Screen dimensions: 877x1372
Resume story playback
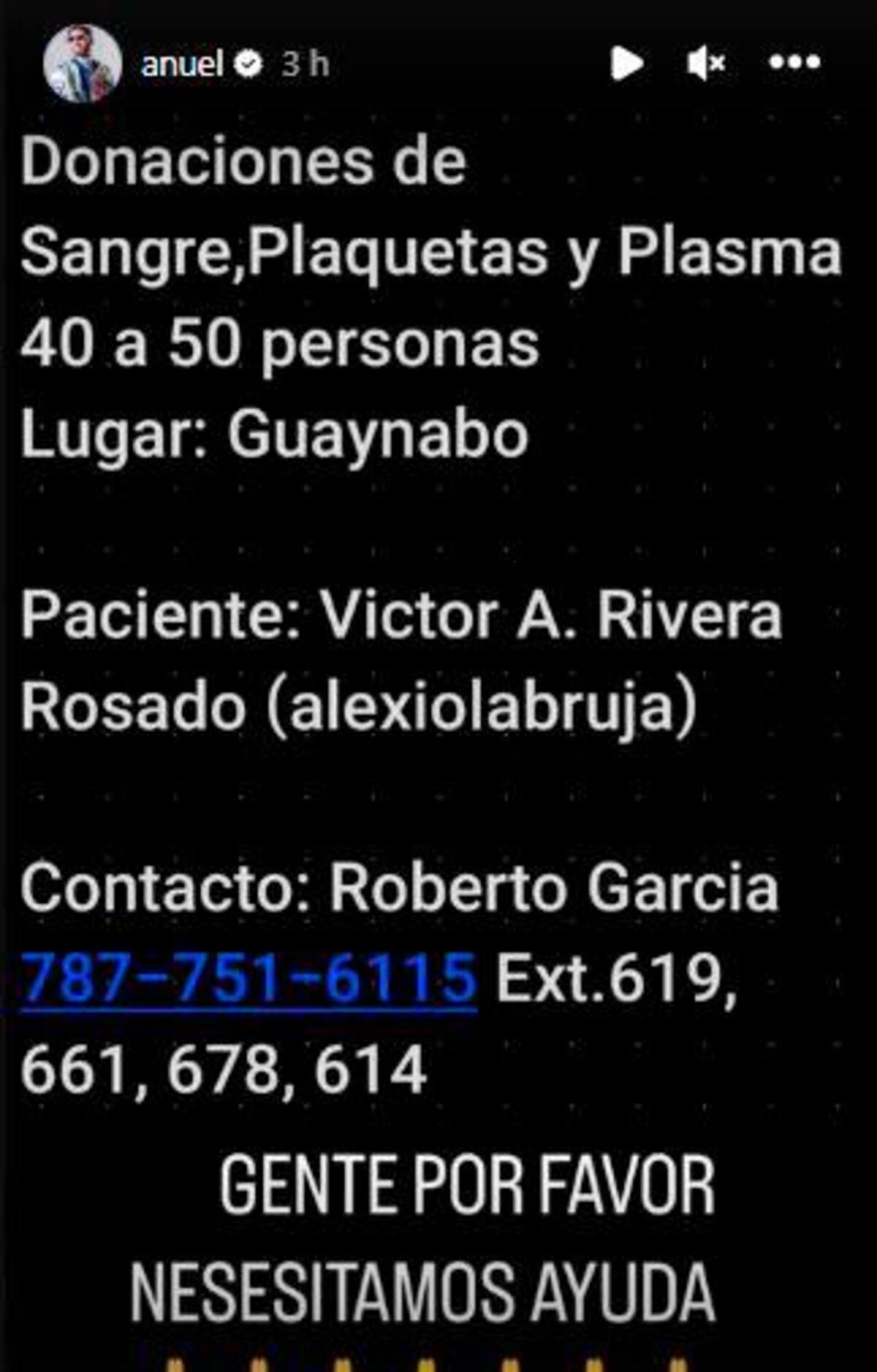[x=626, y=64]
